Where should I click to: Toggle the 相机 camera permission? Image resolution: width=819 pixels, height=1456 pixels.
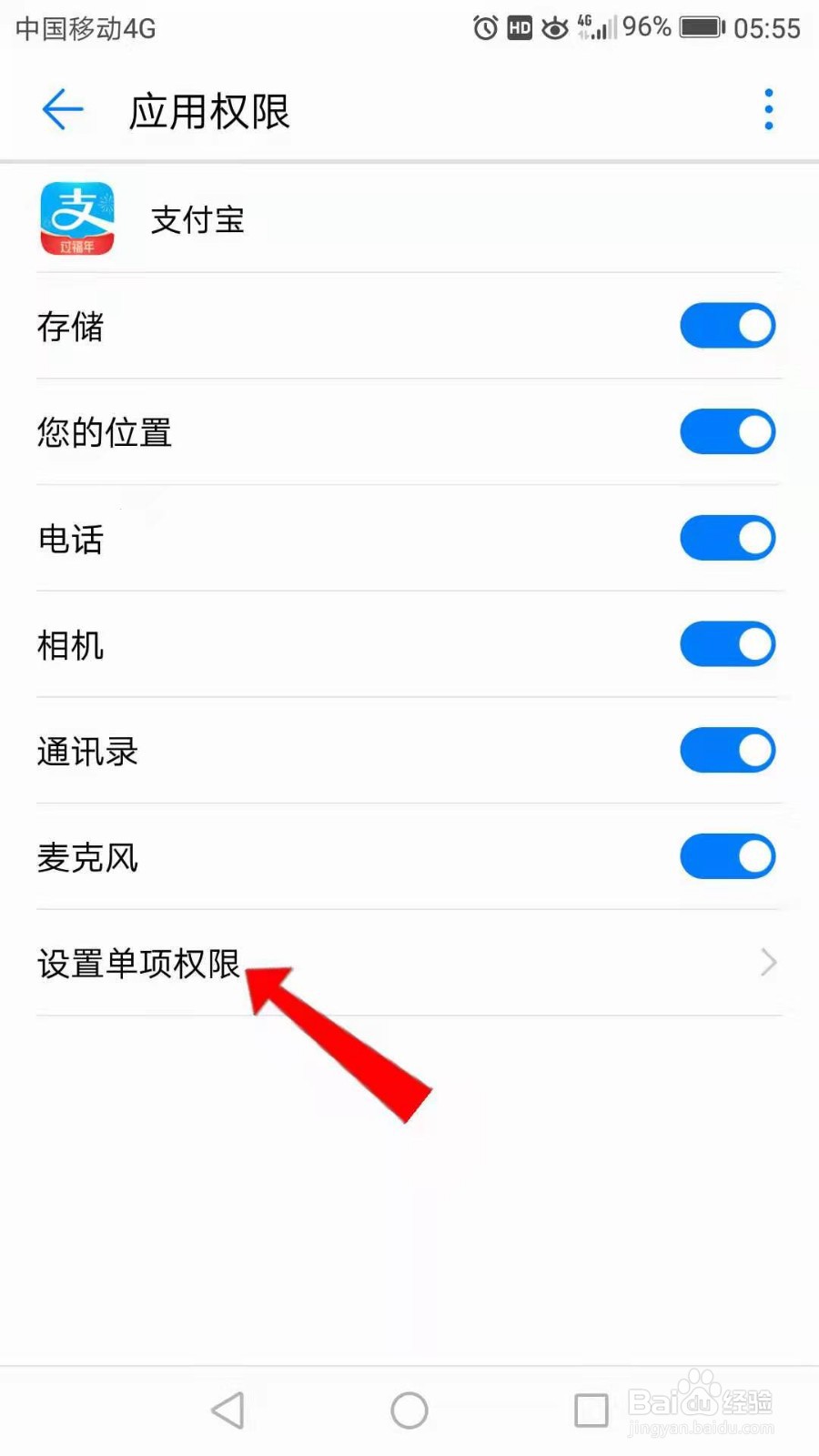[x=727, y=643]
